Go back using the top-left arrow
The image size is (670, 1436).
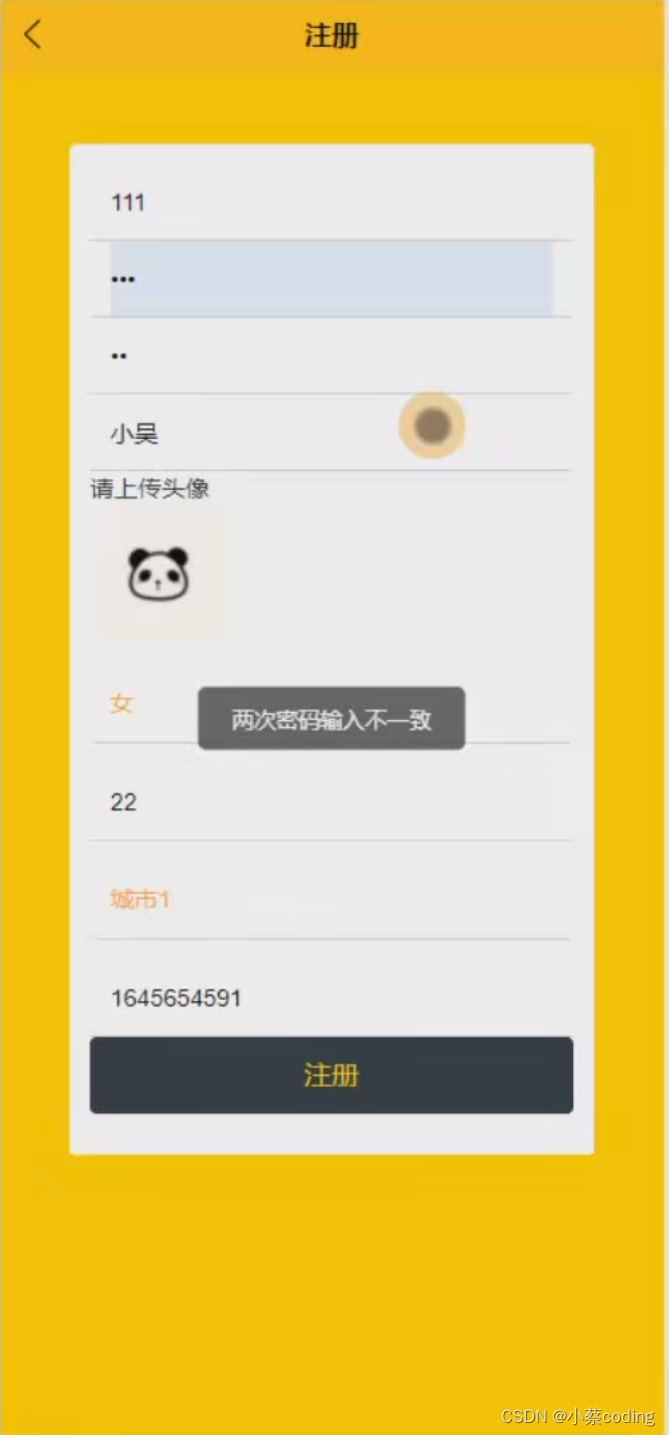33,35
